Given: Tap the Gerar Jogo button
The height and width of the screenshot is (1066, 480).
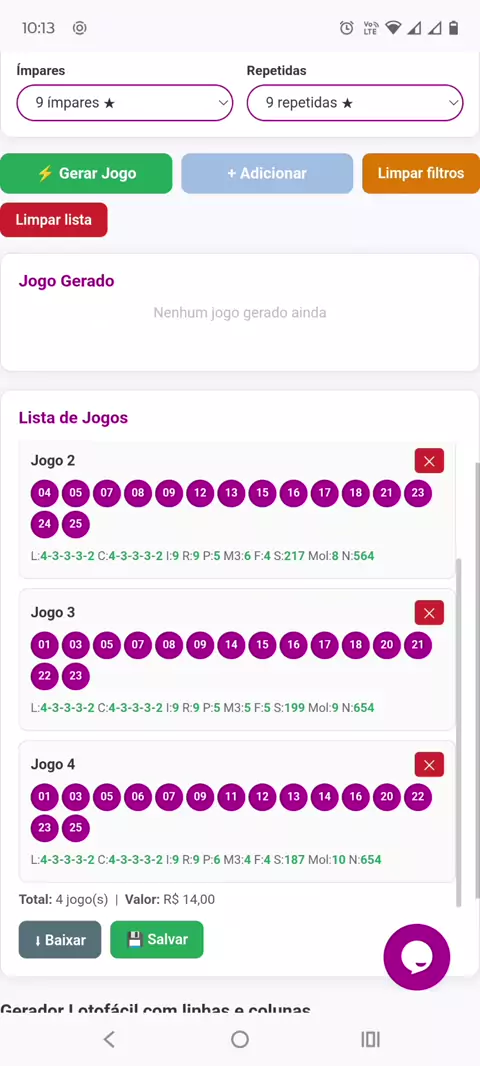Looking at the screenshot, I should 86,173.
